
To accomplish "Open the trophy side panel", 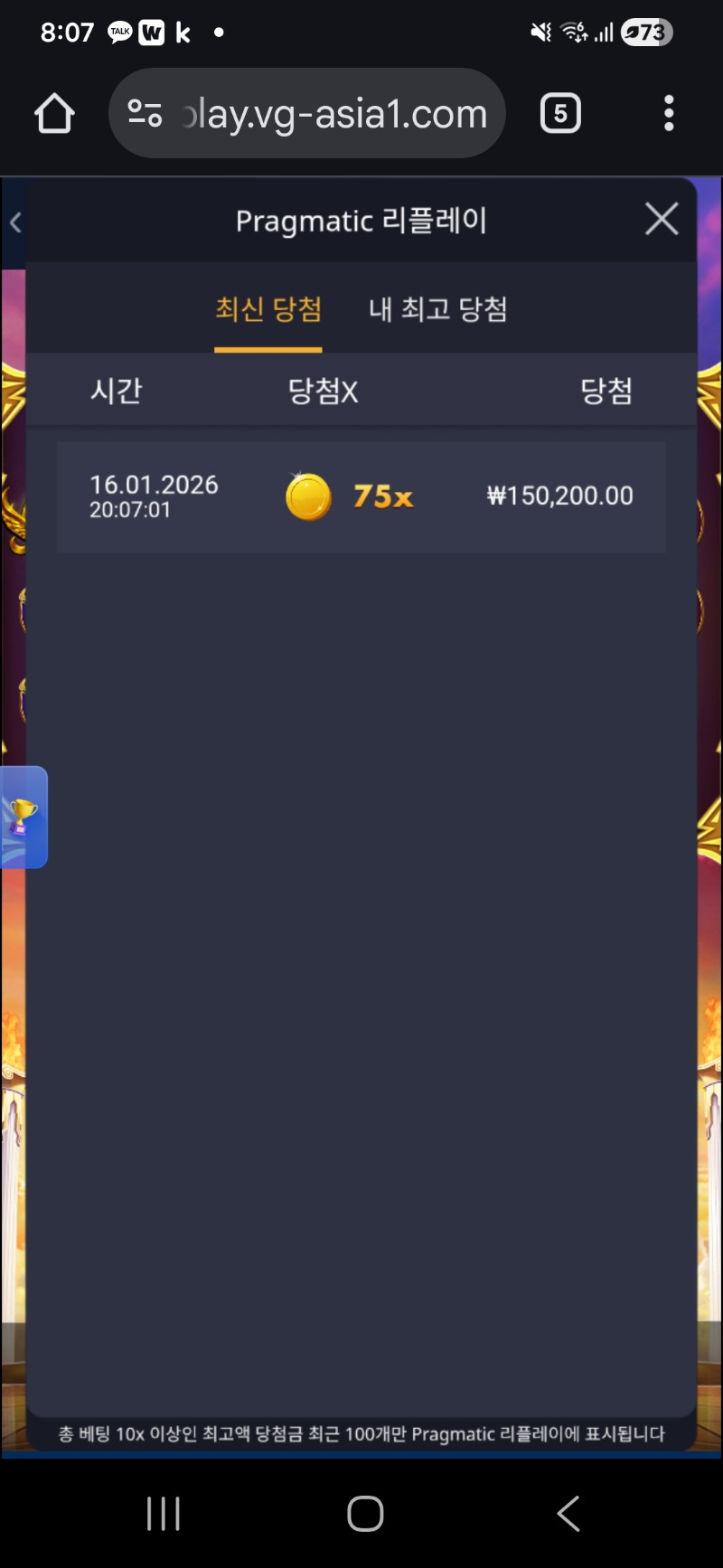I will click(23, 817).
